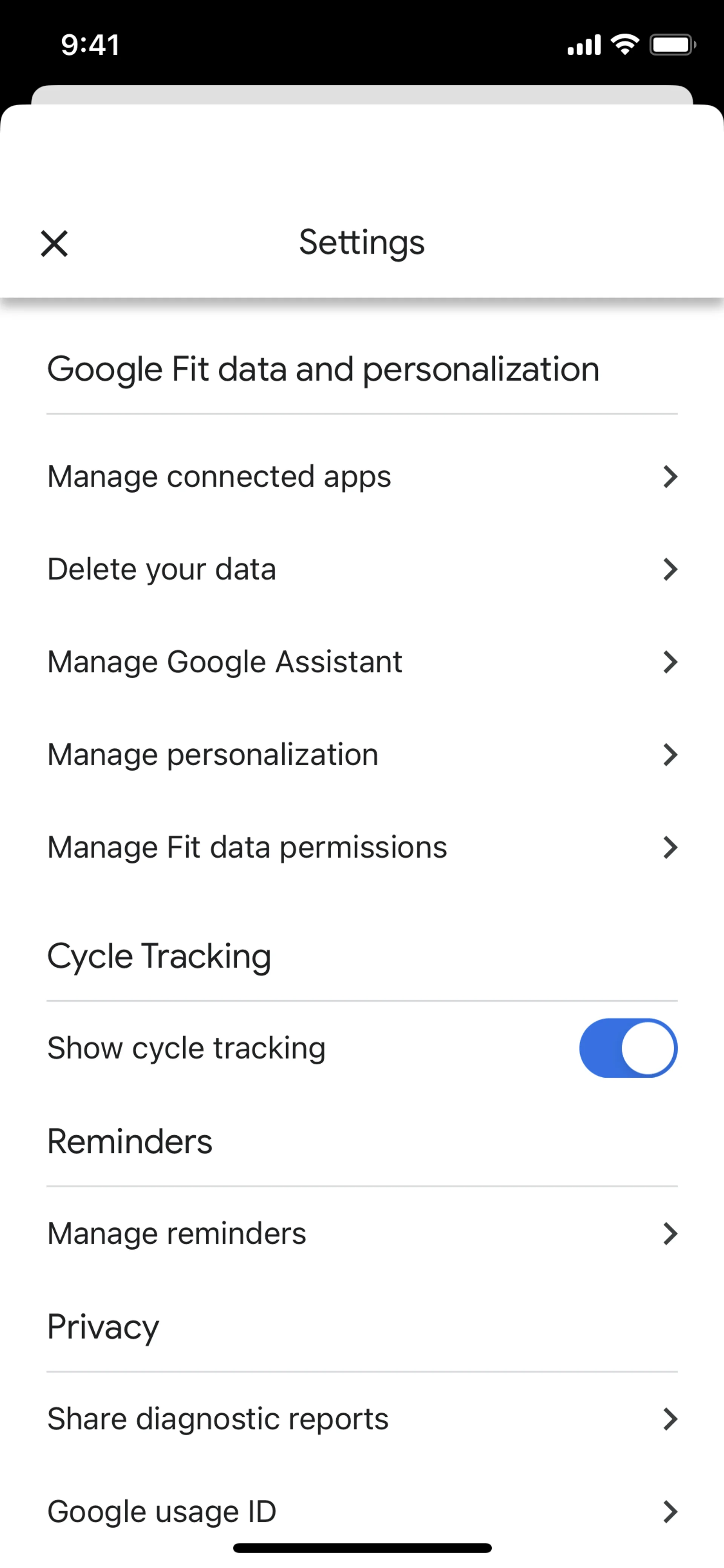Open Manage reminders

[x=362, y=1234]
